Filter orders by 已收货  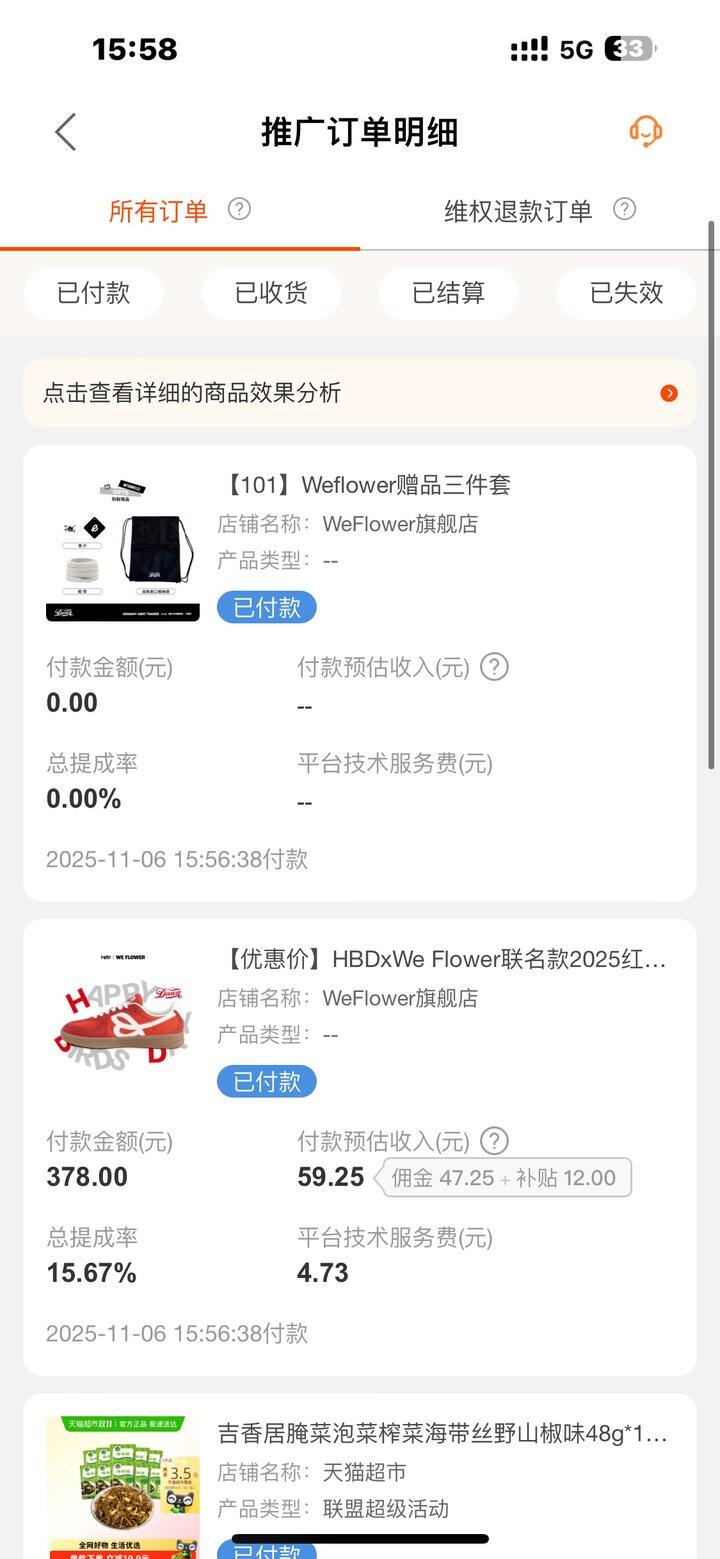(x=271, y=293)
